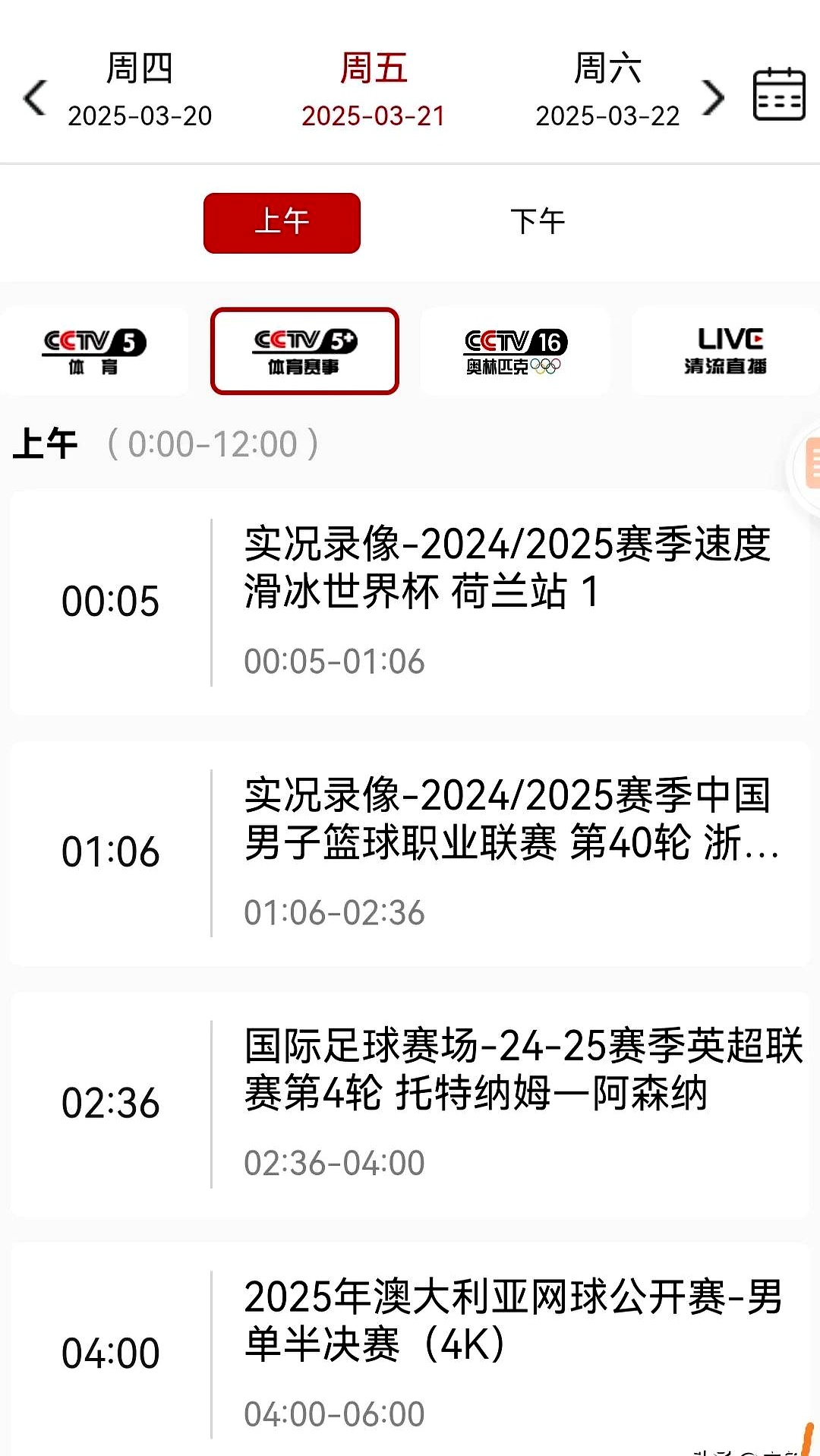Choose the CCTV5 体育 channel
This screenshot has height=1456, width=820.
[94, 352]
